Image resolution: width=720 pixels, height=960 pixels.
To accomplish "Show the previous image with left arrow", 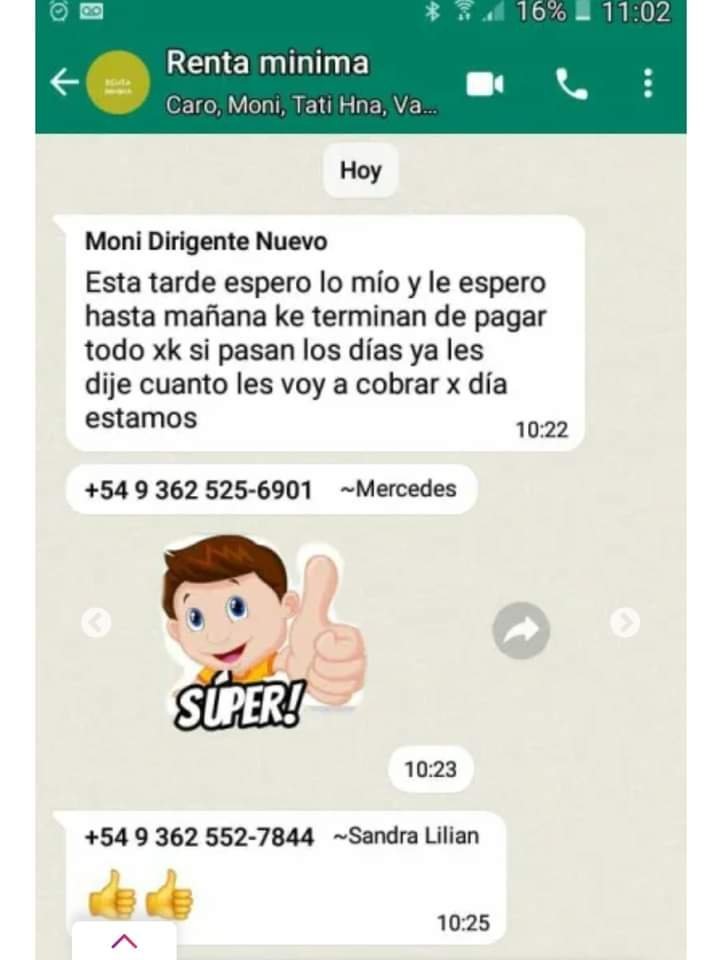I will pyautogui.click(x=95, y=623).
